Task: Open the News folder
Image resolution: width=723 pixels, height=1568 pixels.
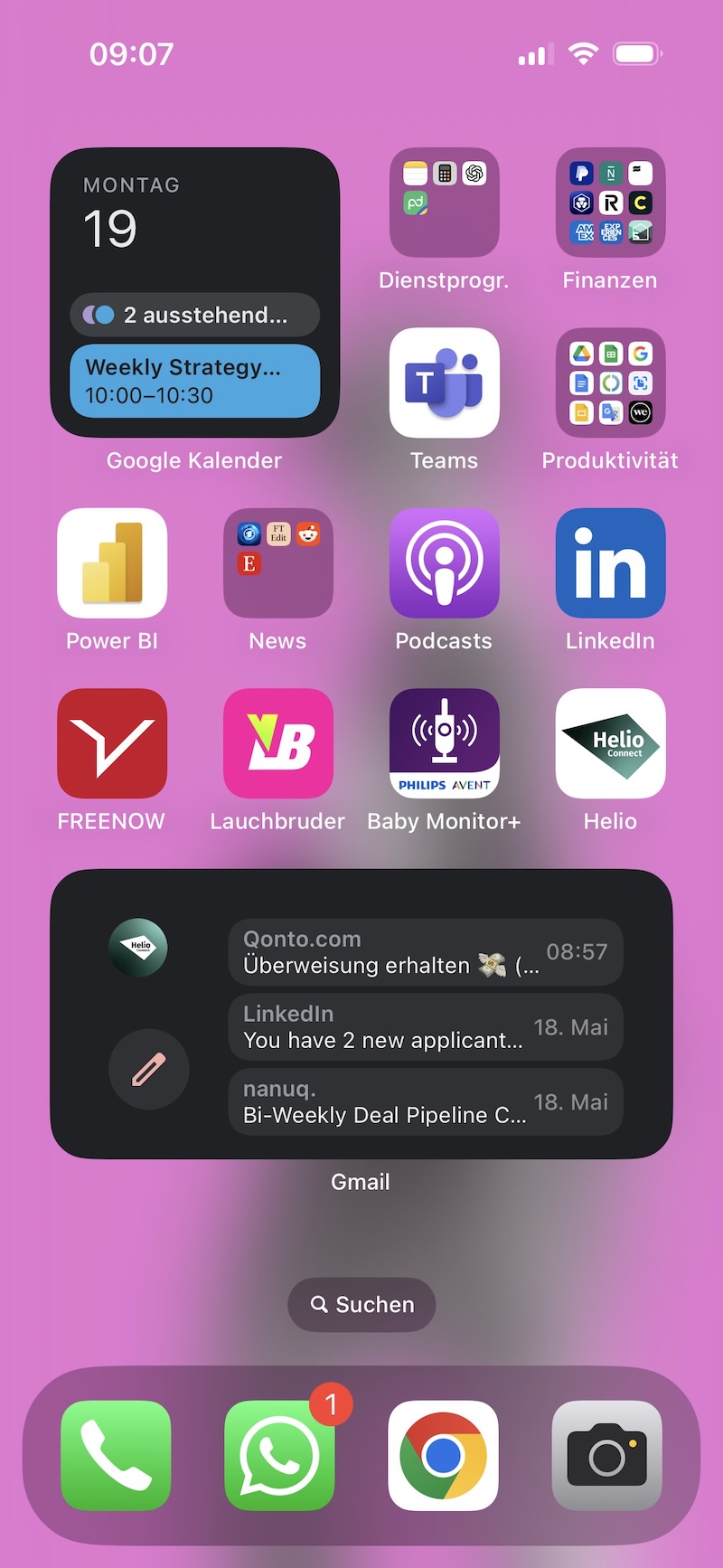Action: point(278,562)
